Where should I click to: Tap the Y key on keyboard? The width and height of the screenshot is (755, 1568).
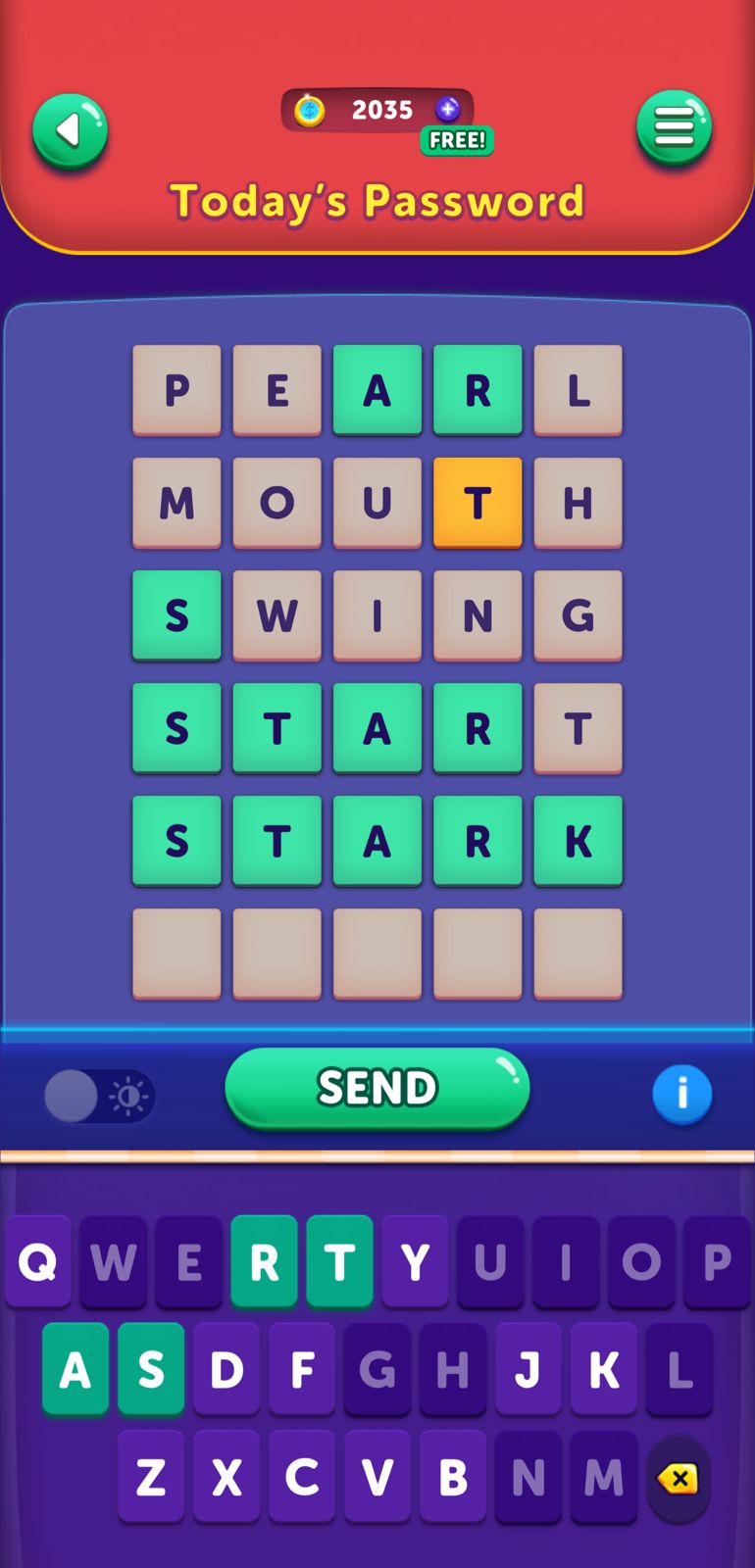[415, 1261]
